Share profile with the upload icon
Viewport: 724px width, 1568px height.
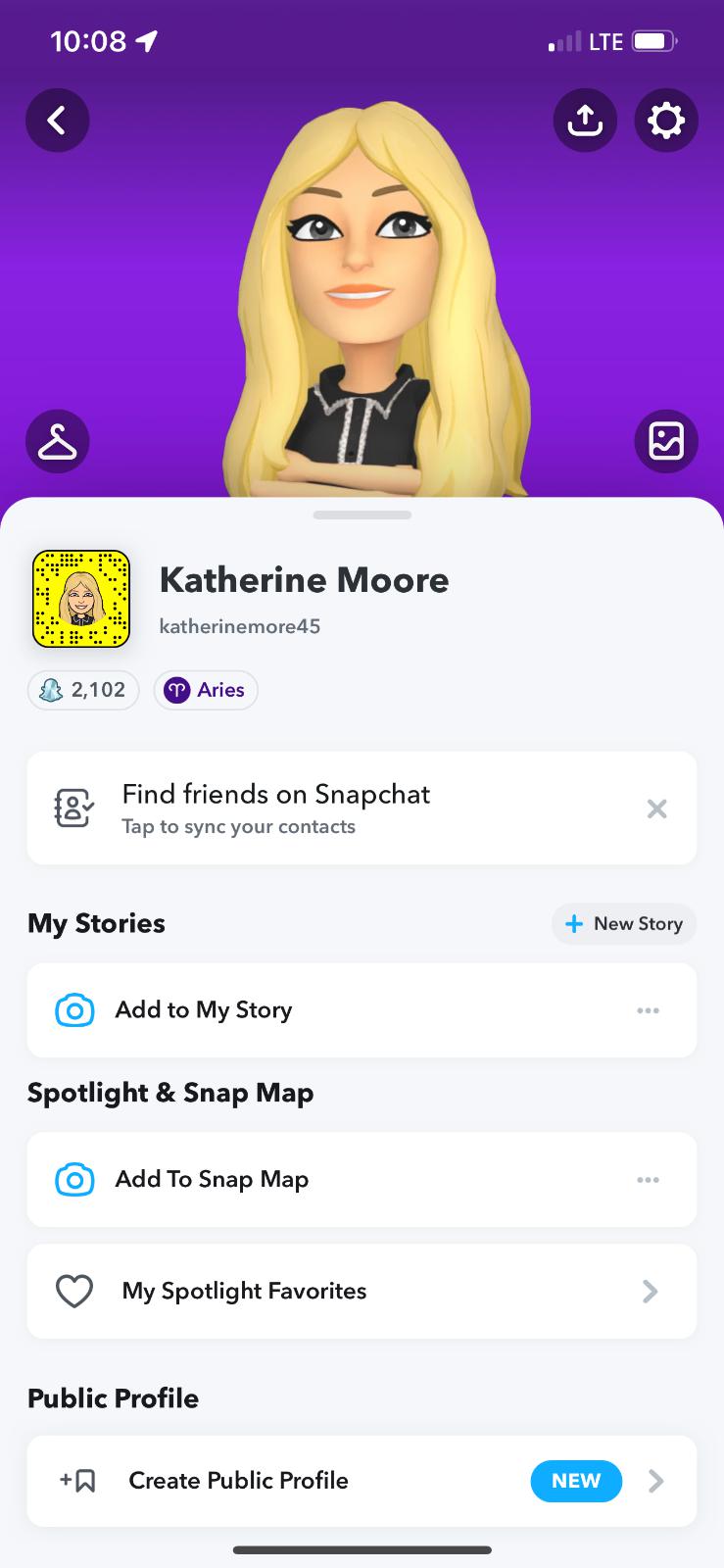tap(585, 121)
